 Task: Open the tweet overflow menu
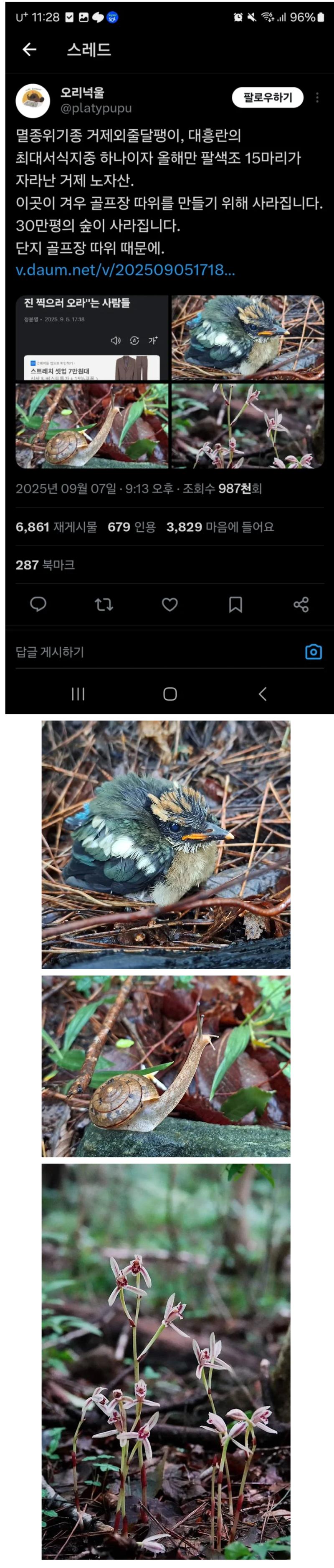317,98
